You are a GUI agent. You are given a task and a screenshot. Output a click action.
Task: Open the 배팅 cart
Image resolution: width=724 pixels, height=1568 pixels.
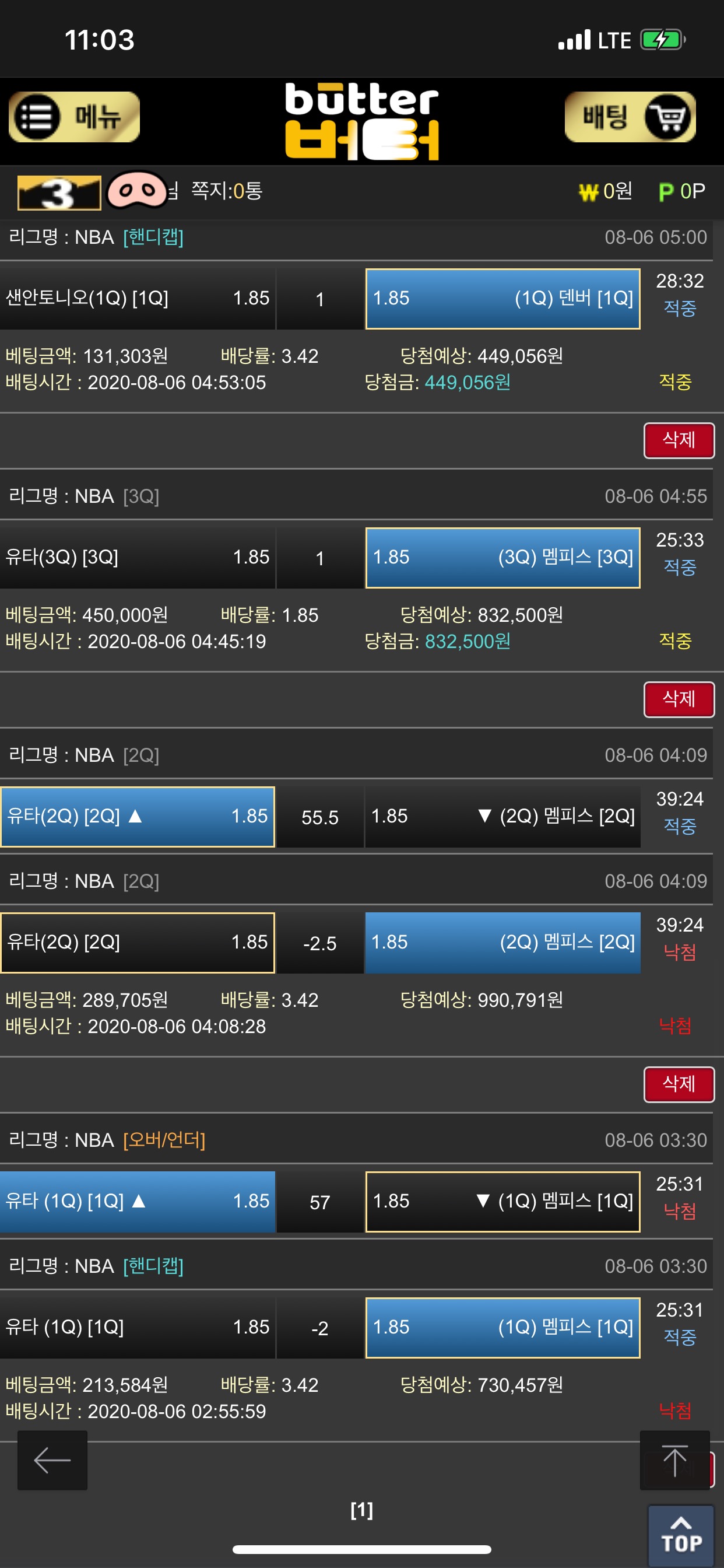click(630, 117)
